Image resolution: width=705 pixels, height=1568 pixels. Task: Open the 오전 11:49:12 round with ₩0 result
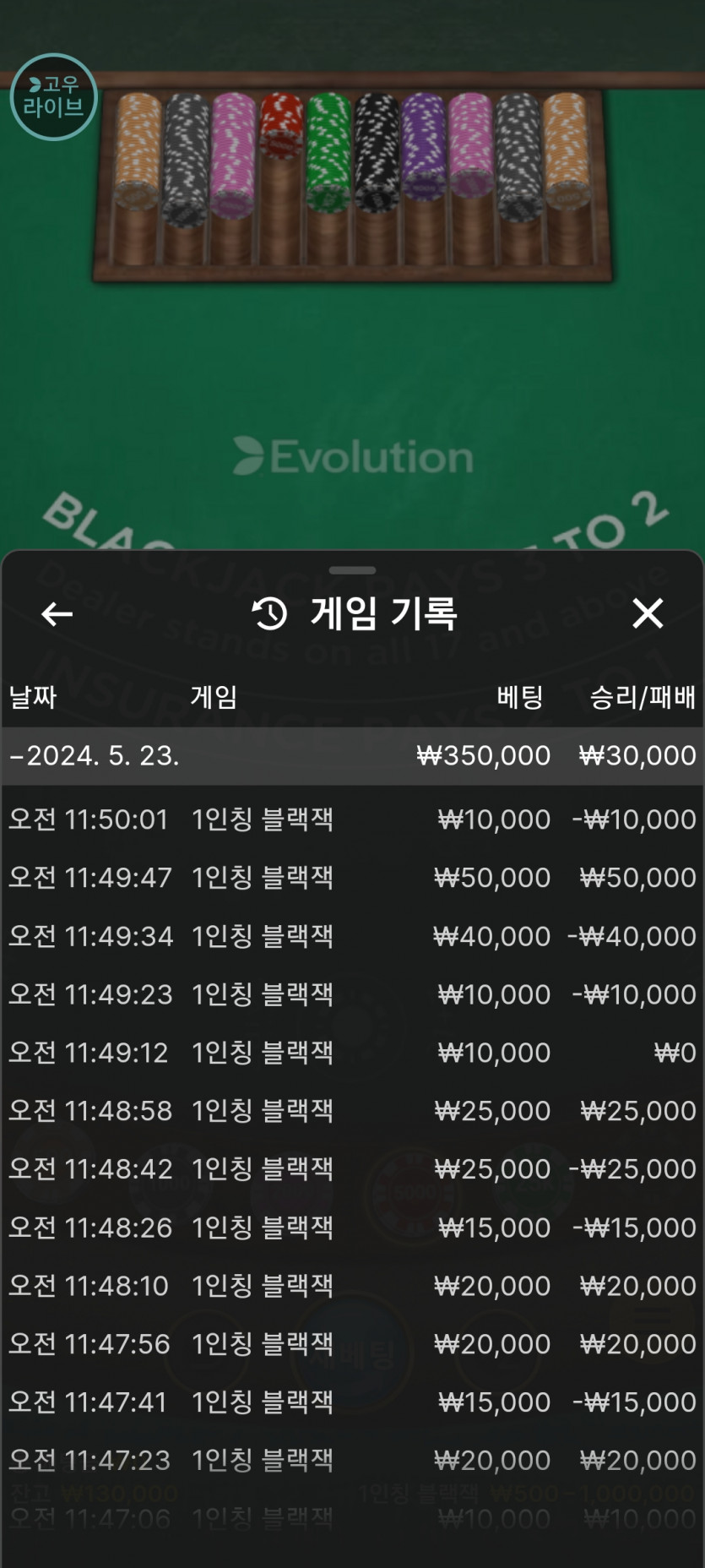tap(353, 1053)
